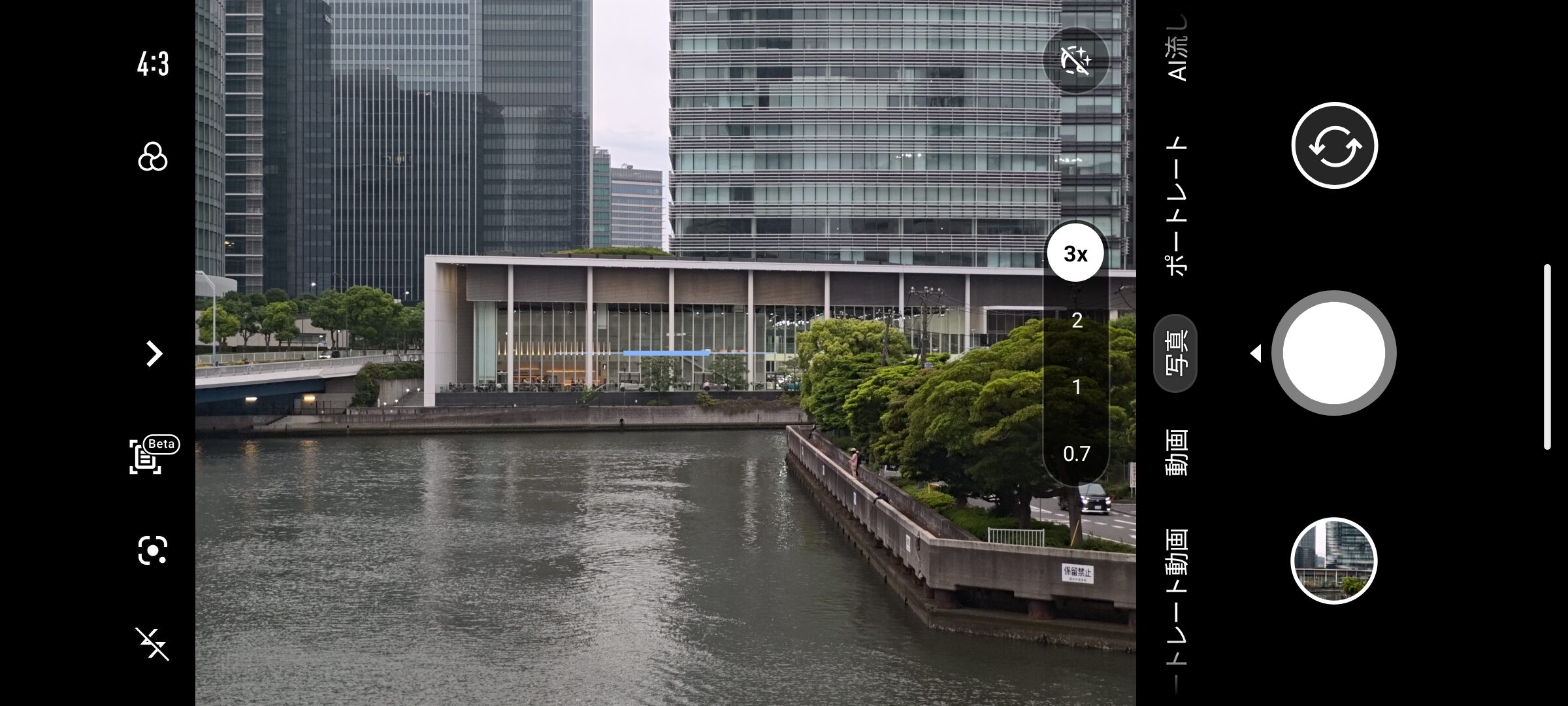Screen dimensions: 1568x706
Task: Select 3x zoom level
Action: point(1075,254)
